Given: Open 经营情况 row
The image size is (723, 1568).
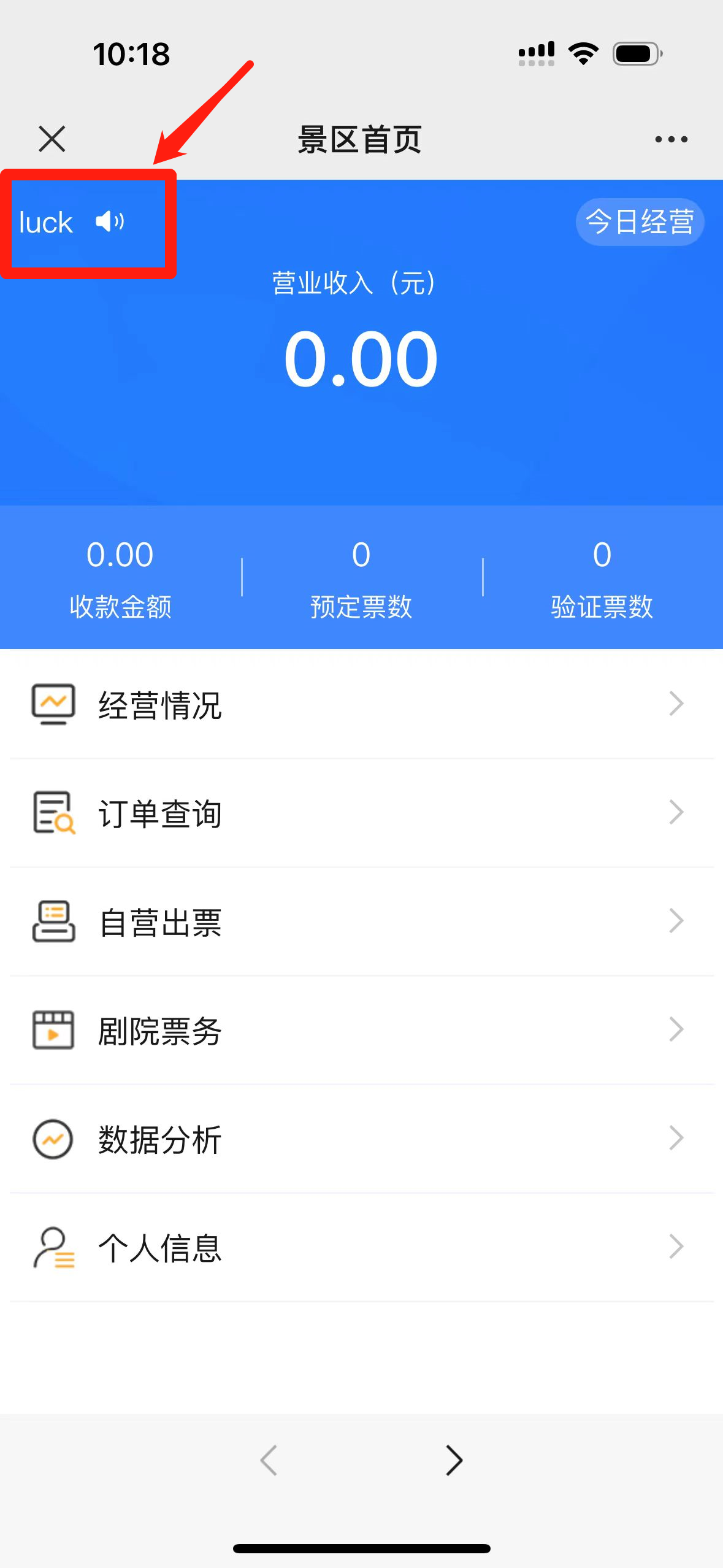Looking at the screenshot, I should coord(361,704).
